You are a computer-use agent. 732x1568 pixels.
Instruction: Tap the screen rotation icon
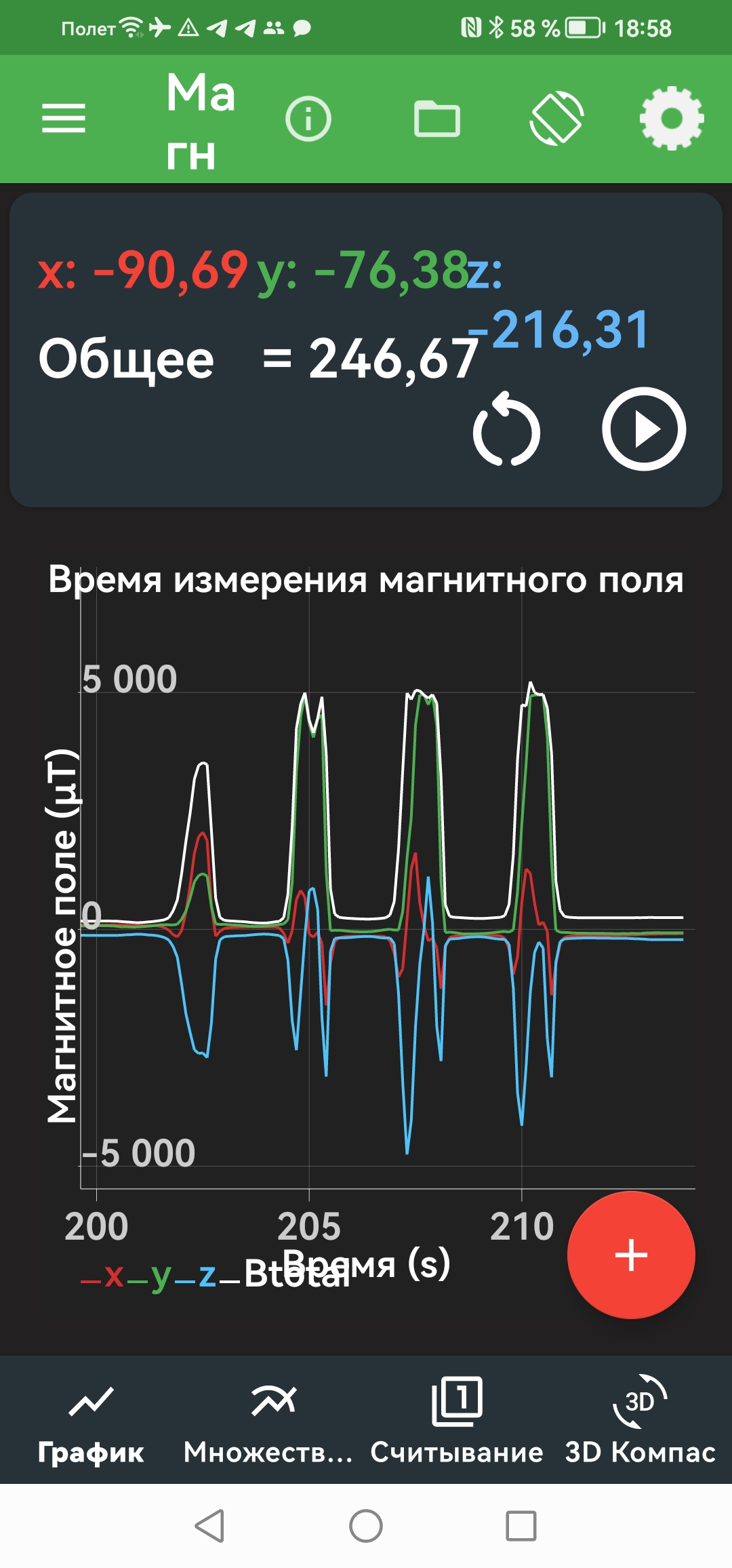point(556,119)
